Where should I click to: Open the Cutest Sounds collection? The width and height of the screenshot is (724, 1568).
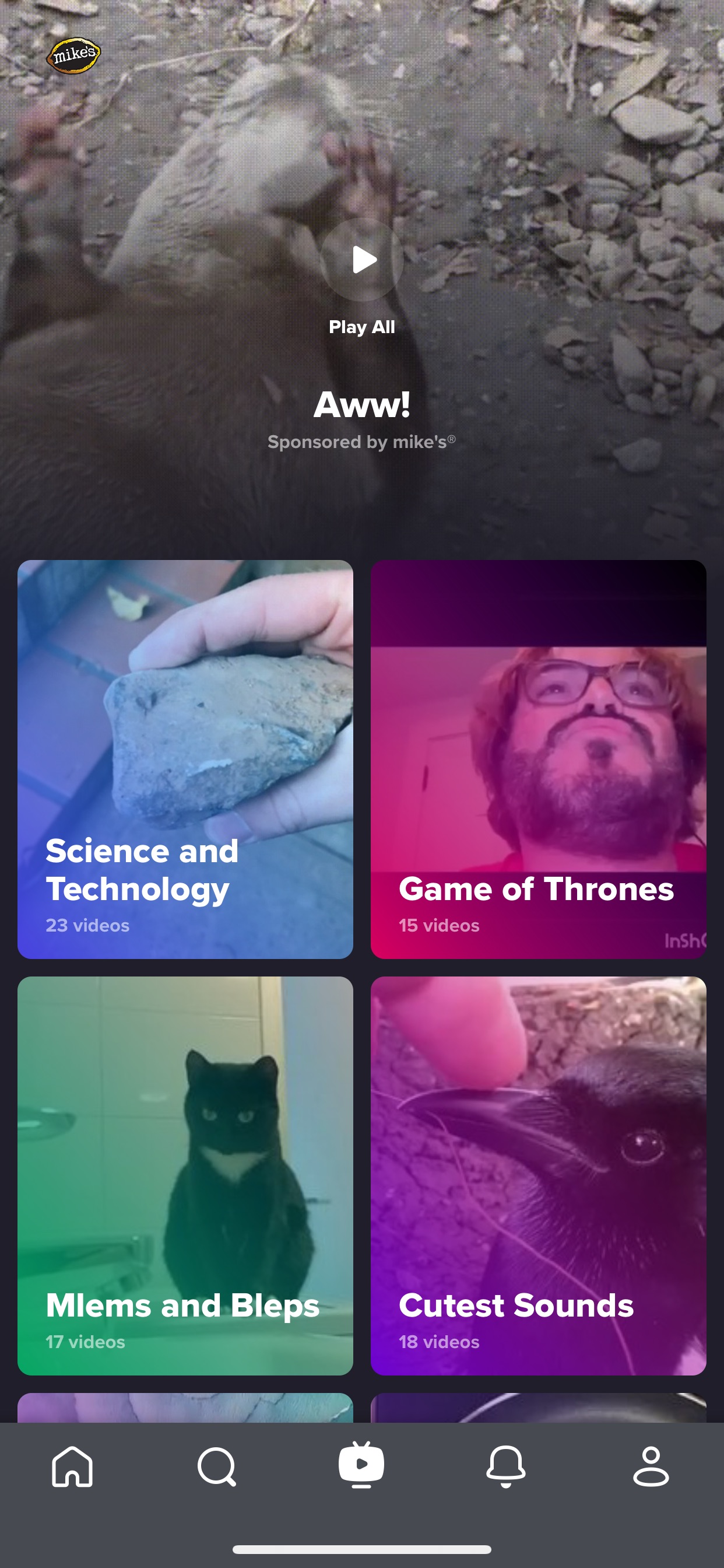point(538,1175)
